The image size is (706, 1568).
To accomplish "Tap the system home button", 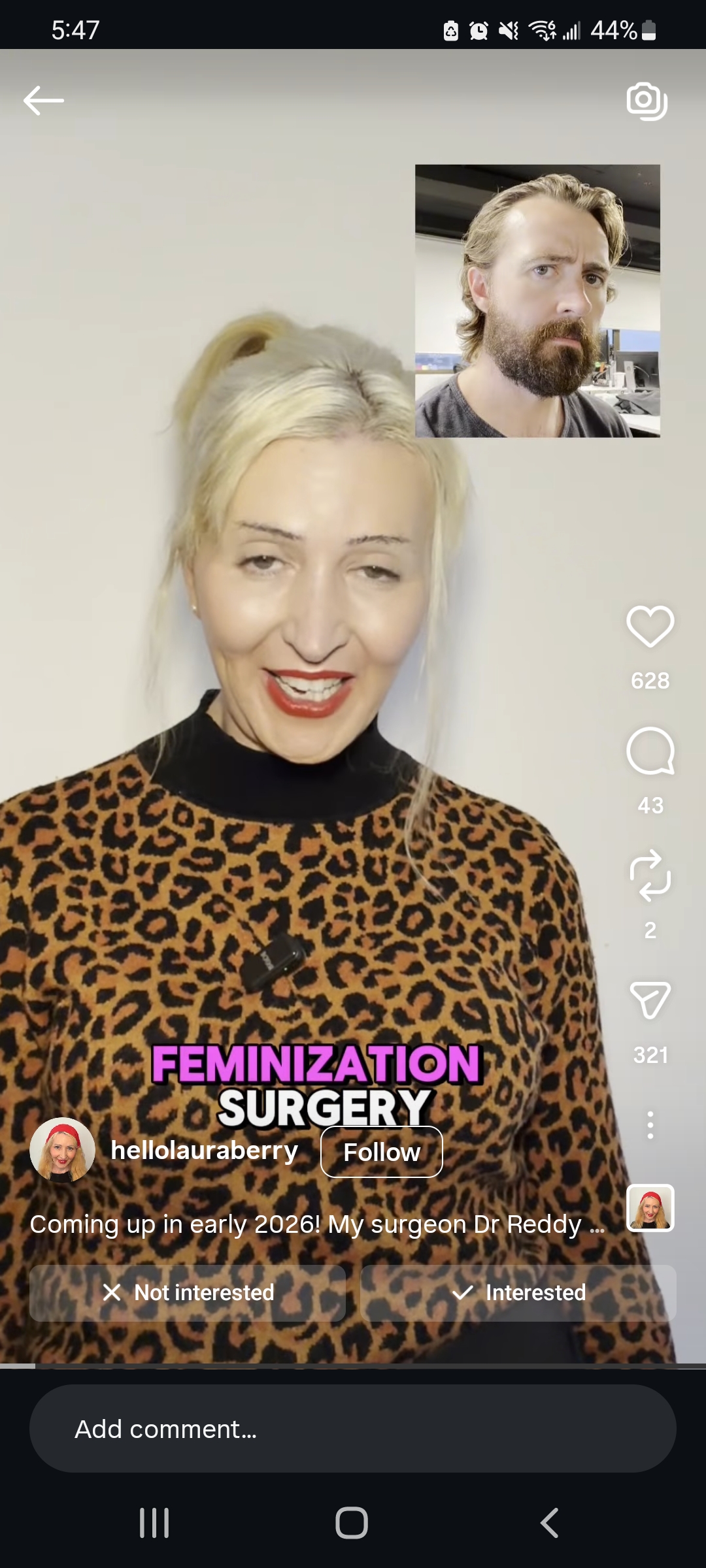I will [x=352, y=1523].
